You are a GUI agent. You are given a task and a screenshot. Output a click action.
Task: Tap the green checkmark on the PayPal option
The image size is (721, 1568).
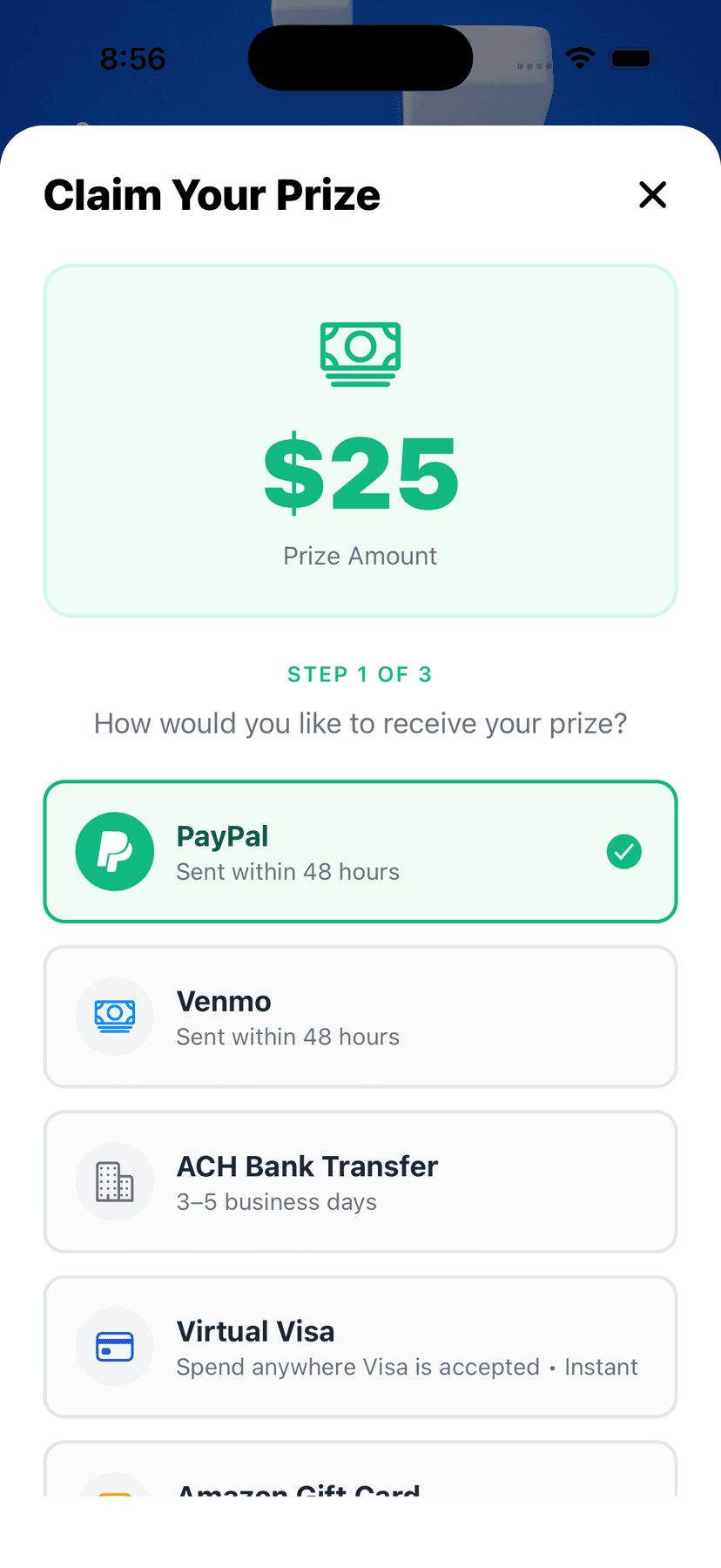[623, 851]
